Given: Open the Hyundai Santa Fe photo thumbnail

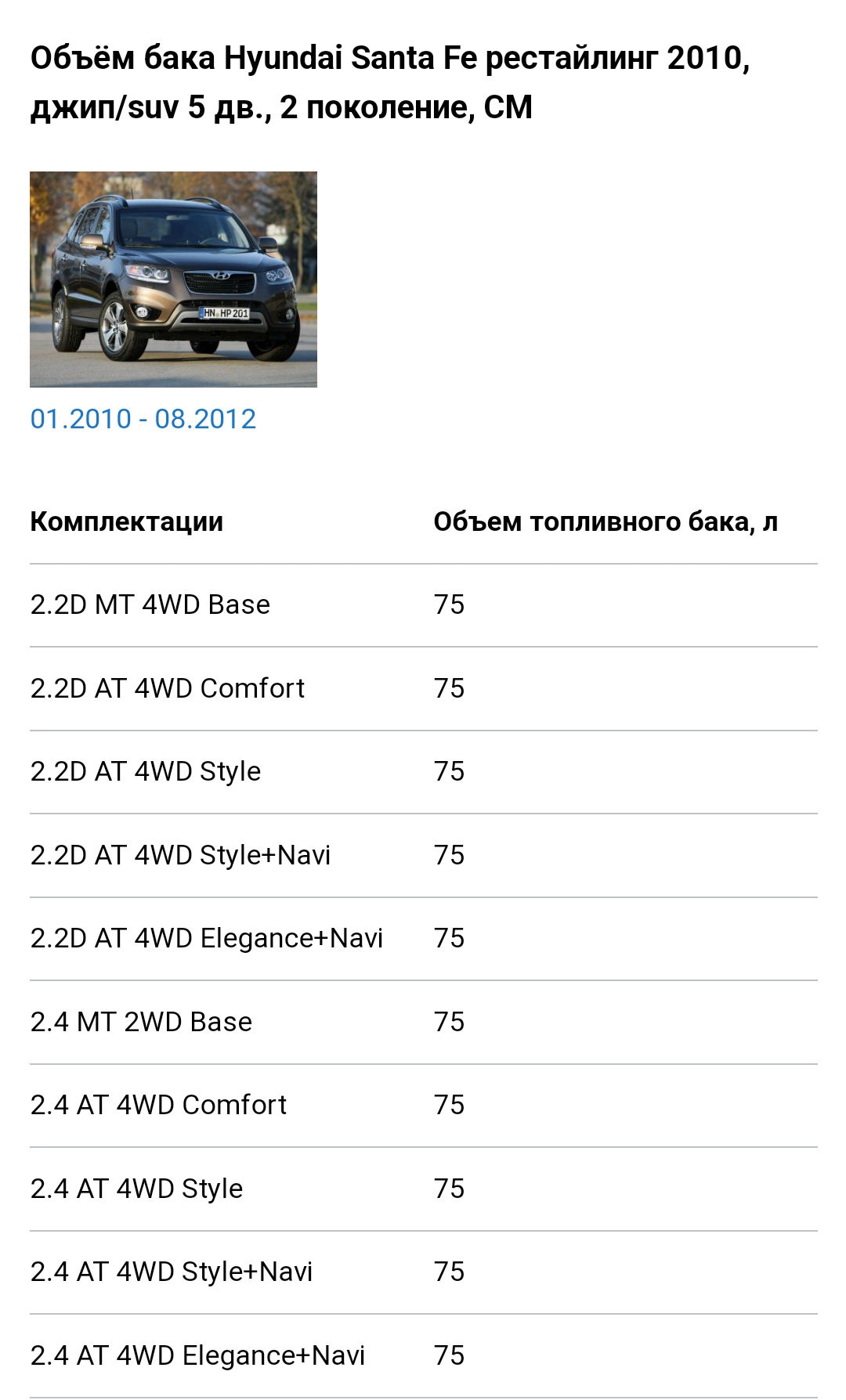Looking at the screenshot, I should point(173,280).
